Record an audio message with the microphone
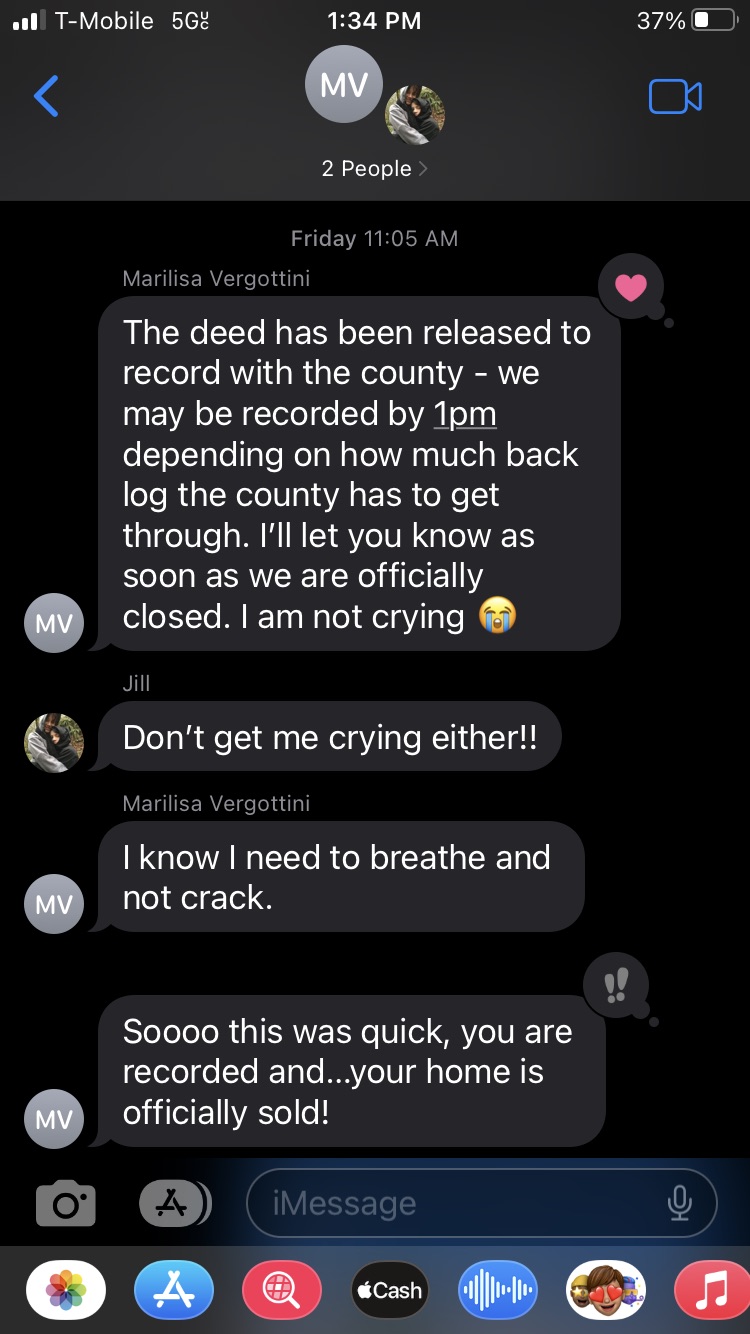Screen dimensions: 750x1334 (x=680, y=1203)
